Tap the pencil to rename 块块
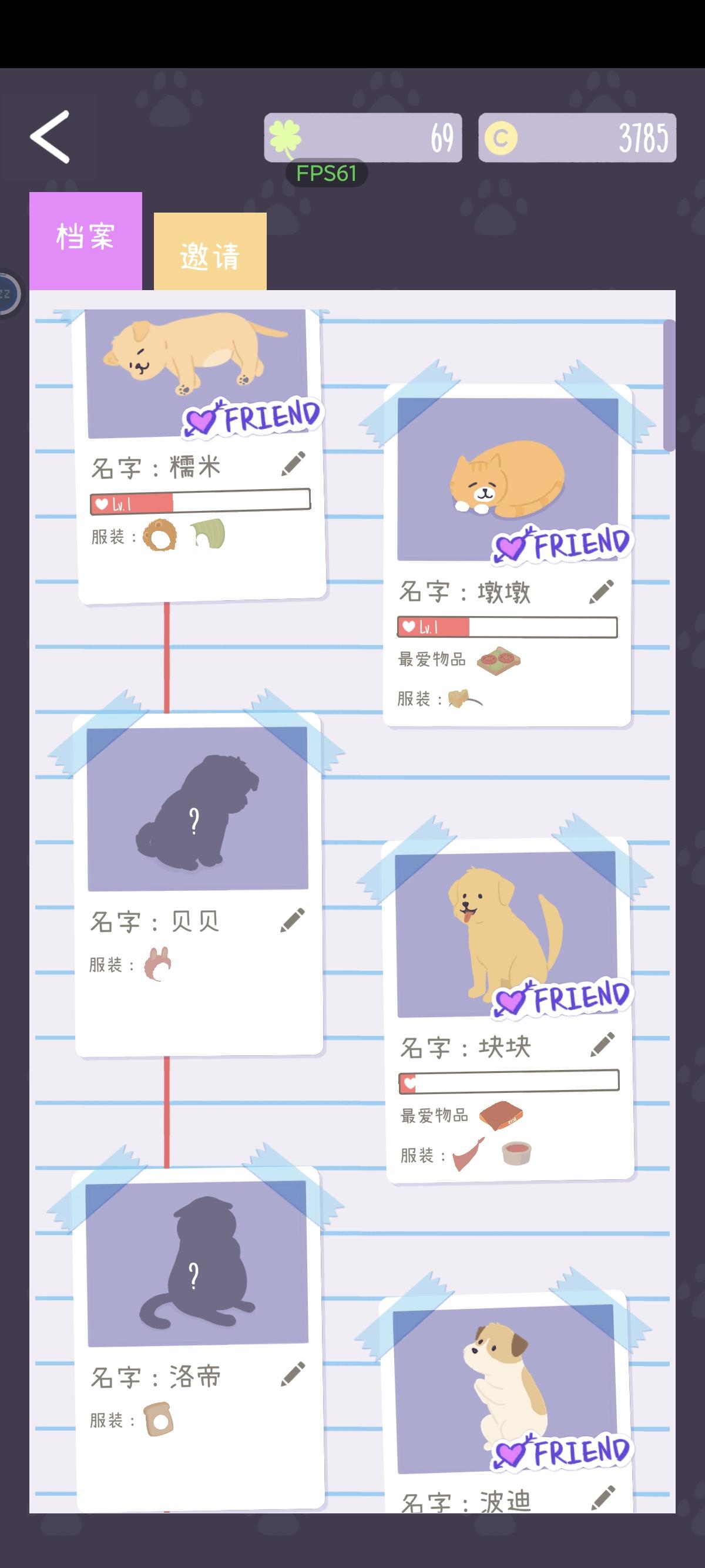The image size is (705, 1568). (602, 1046)
